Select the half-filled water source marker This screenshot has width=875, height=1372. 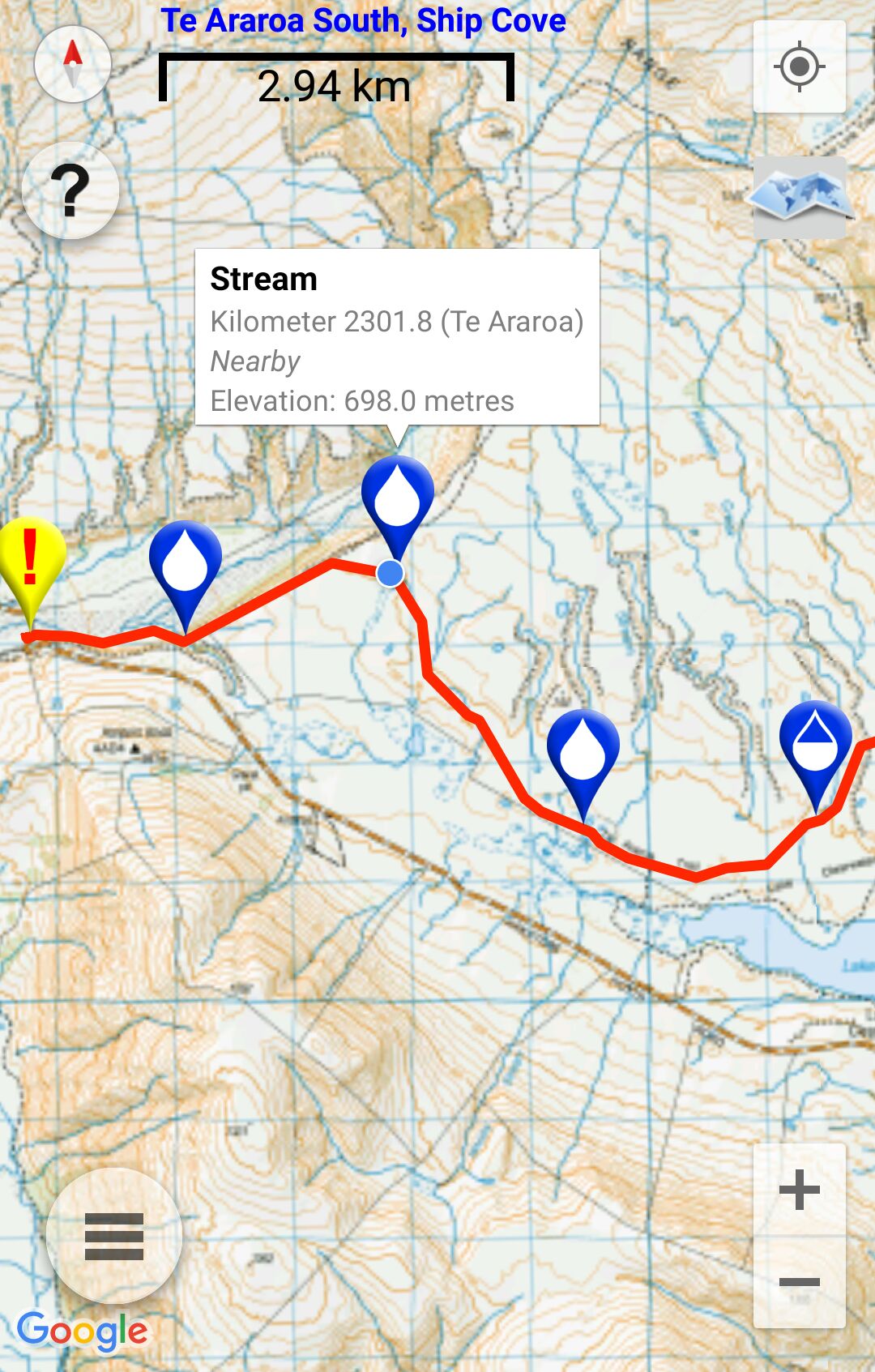(815, 744)
